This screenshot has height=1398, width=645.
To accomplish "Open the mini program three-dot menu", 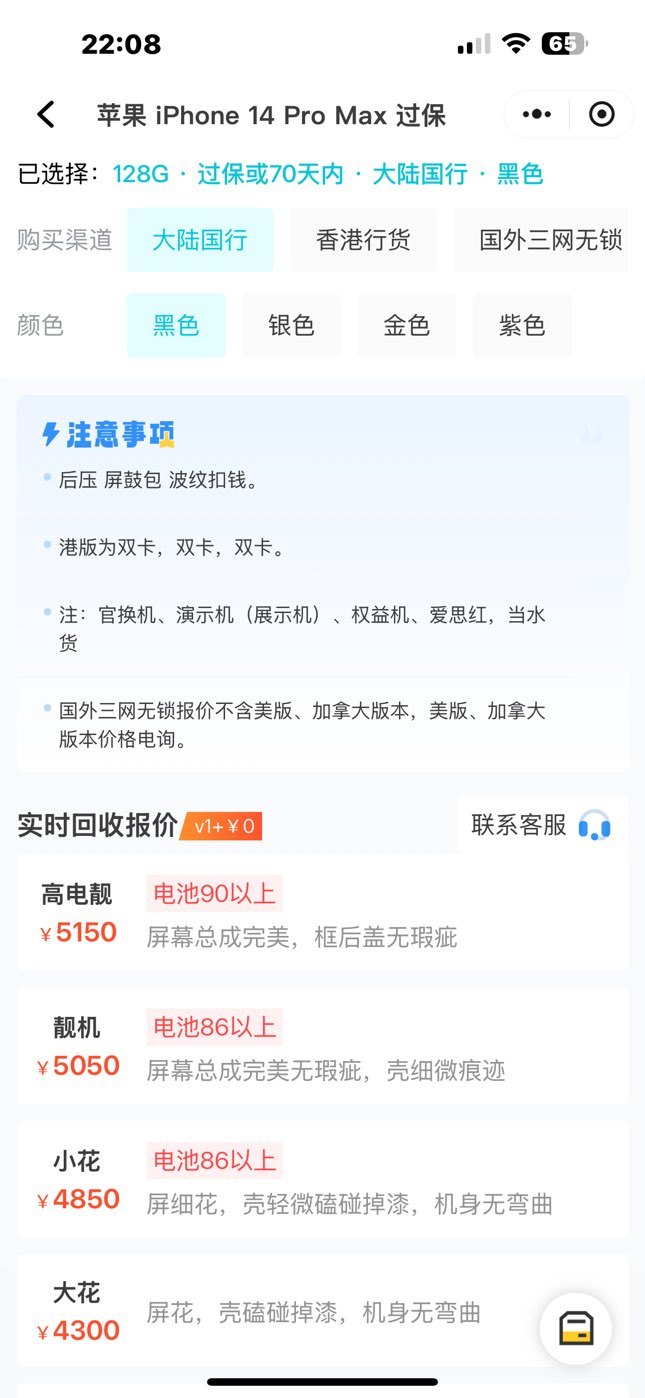I will pos(537,115).
